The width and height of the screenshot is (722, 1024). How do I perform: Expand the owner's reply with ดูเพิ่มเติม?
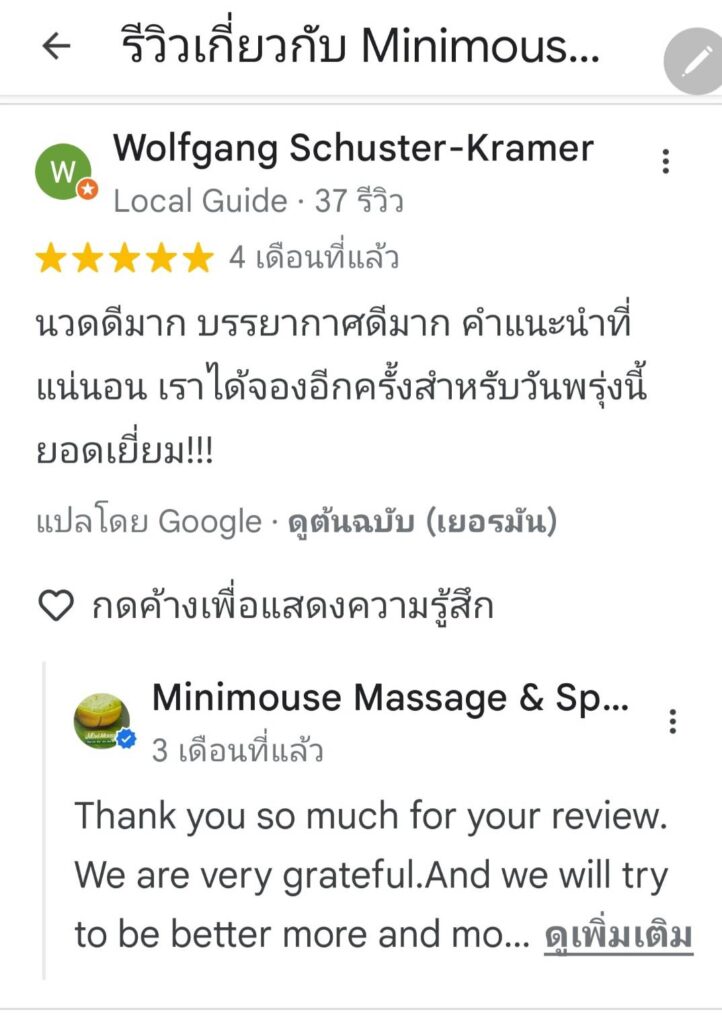coord(618,936)
